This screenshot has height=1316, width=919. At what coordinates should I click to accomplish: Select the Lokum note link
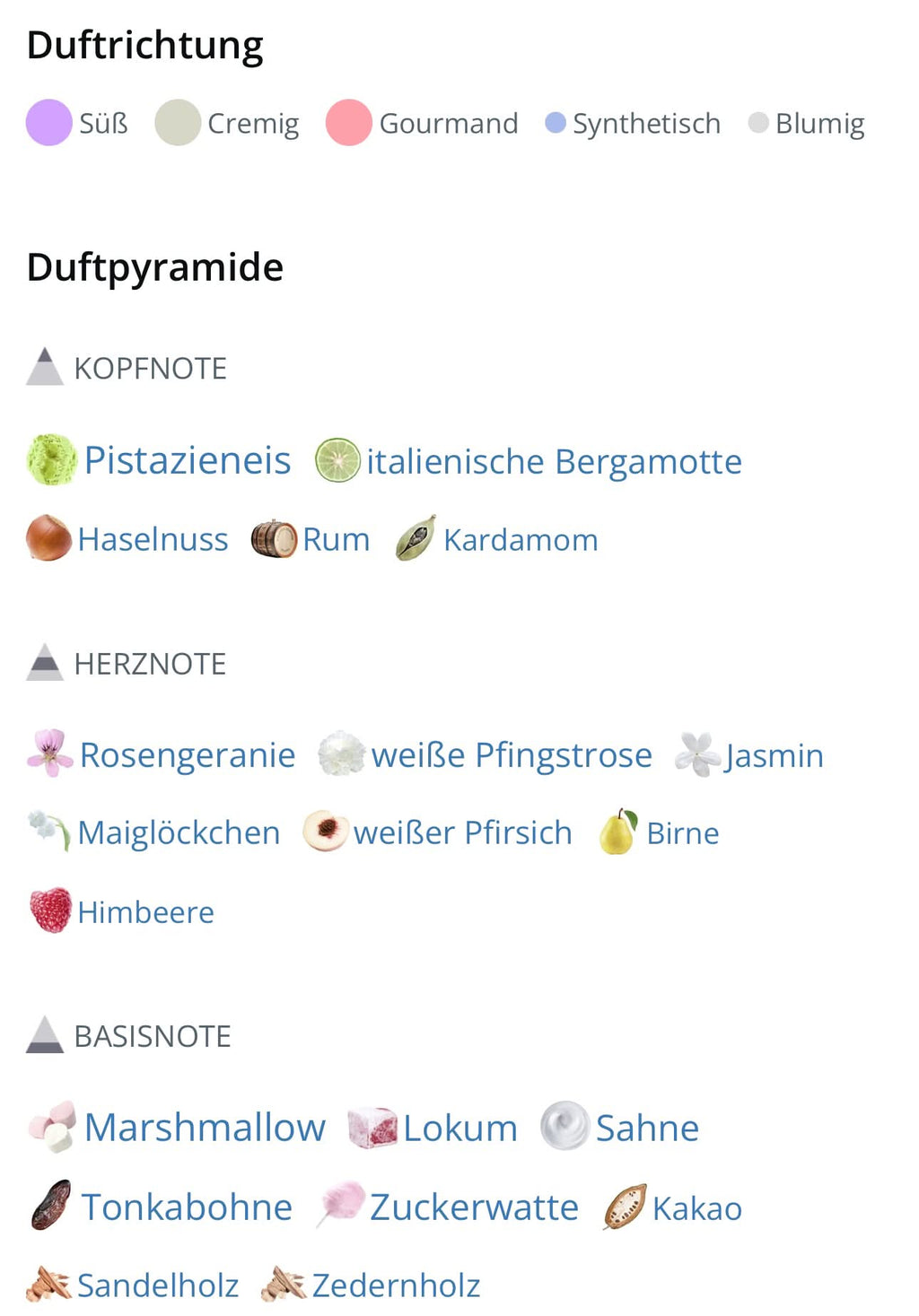pos(459,1129)
